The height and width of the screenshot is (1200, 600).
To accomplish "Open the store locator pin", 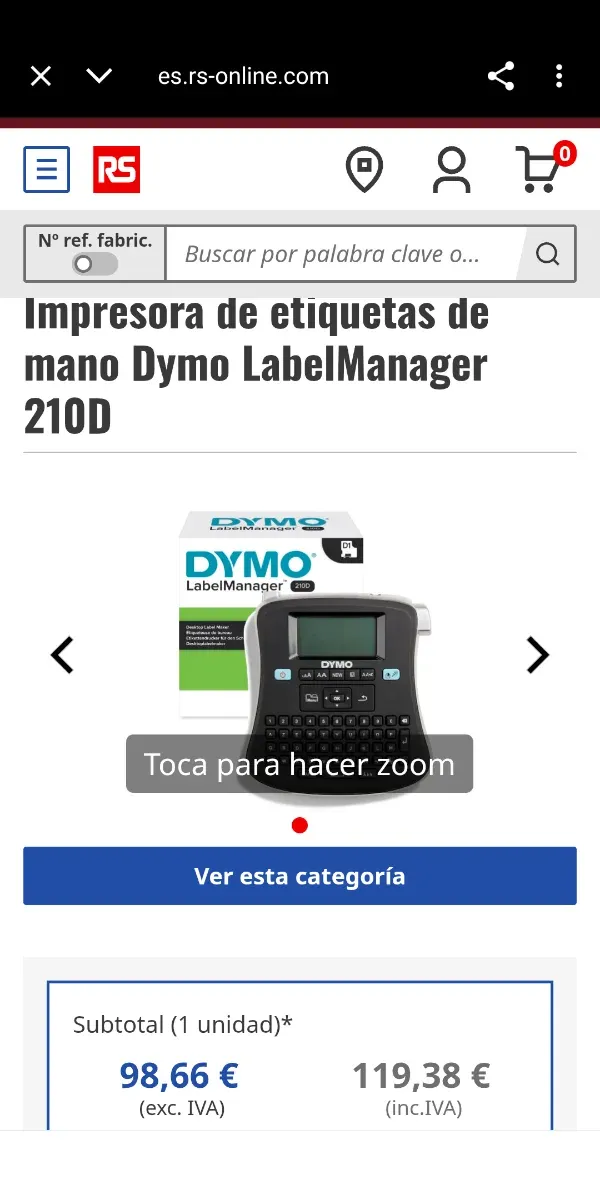I will [x=364, y=170].
